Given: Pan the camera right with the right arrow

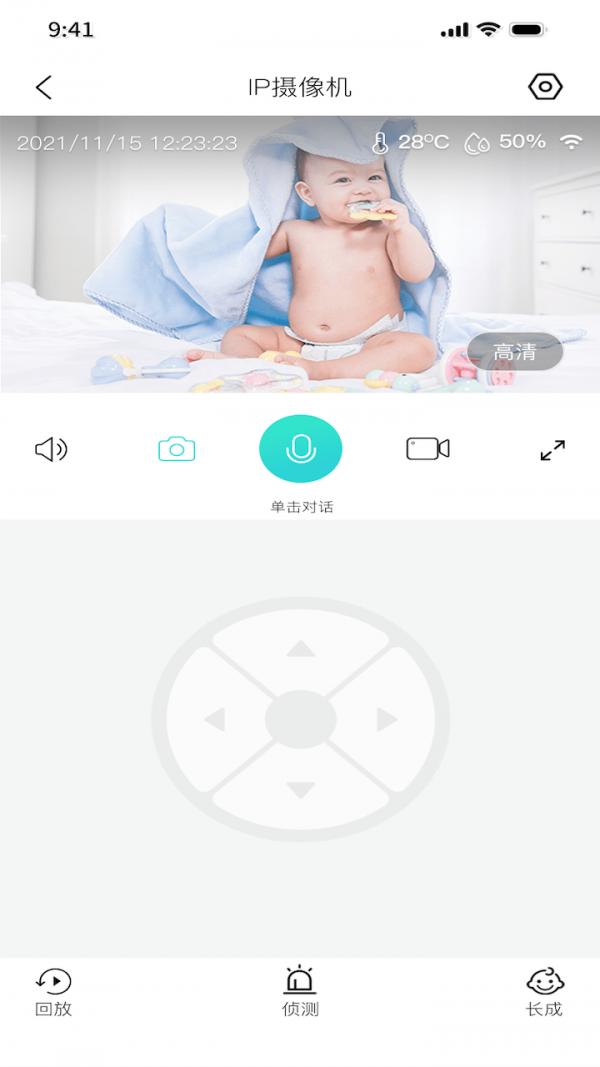Looking at the screenshot, I should [x=387, y=719].
